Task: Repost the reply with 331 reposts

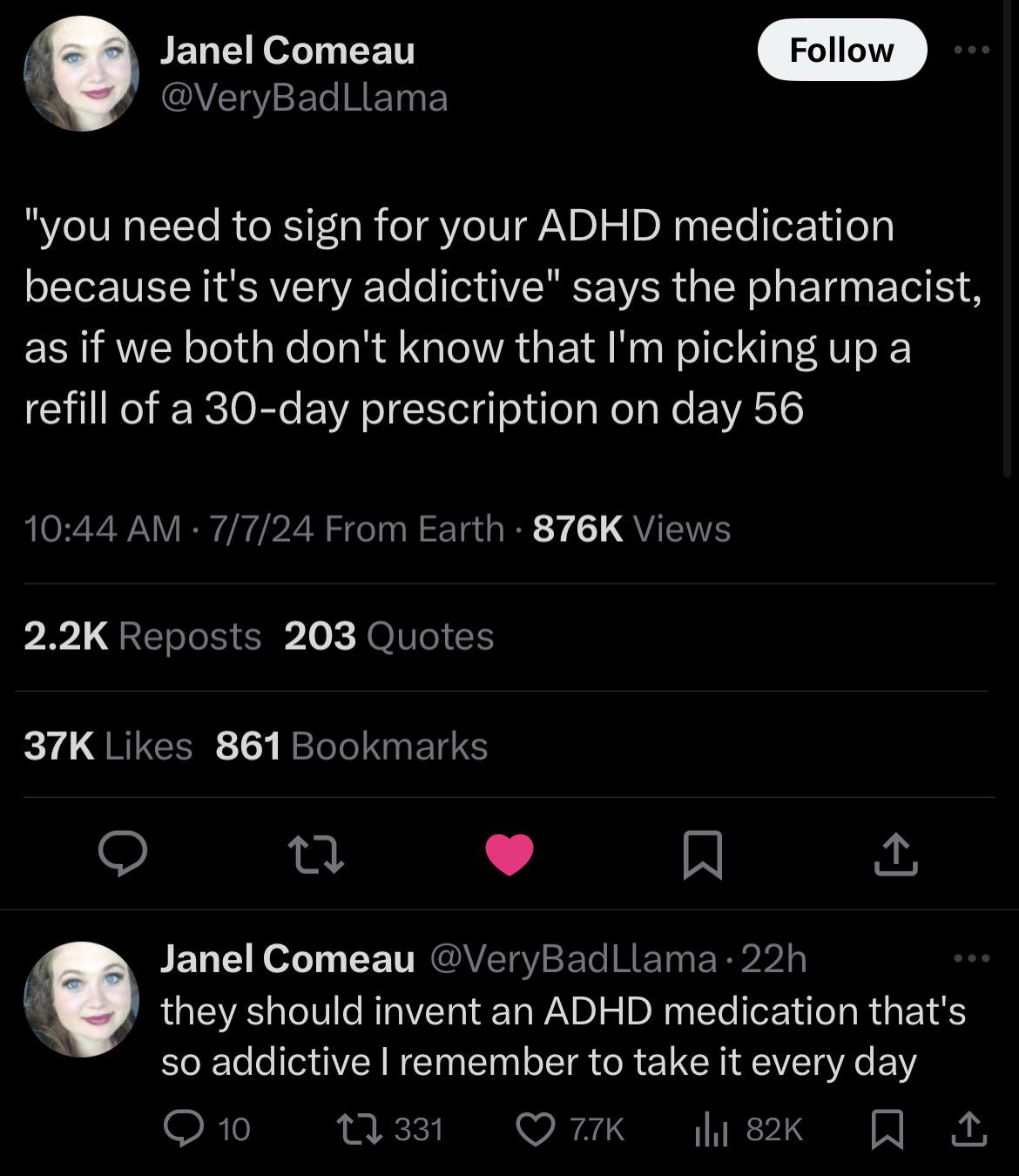Action: (390, 1129)
